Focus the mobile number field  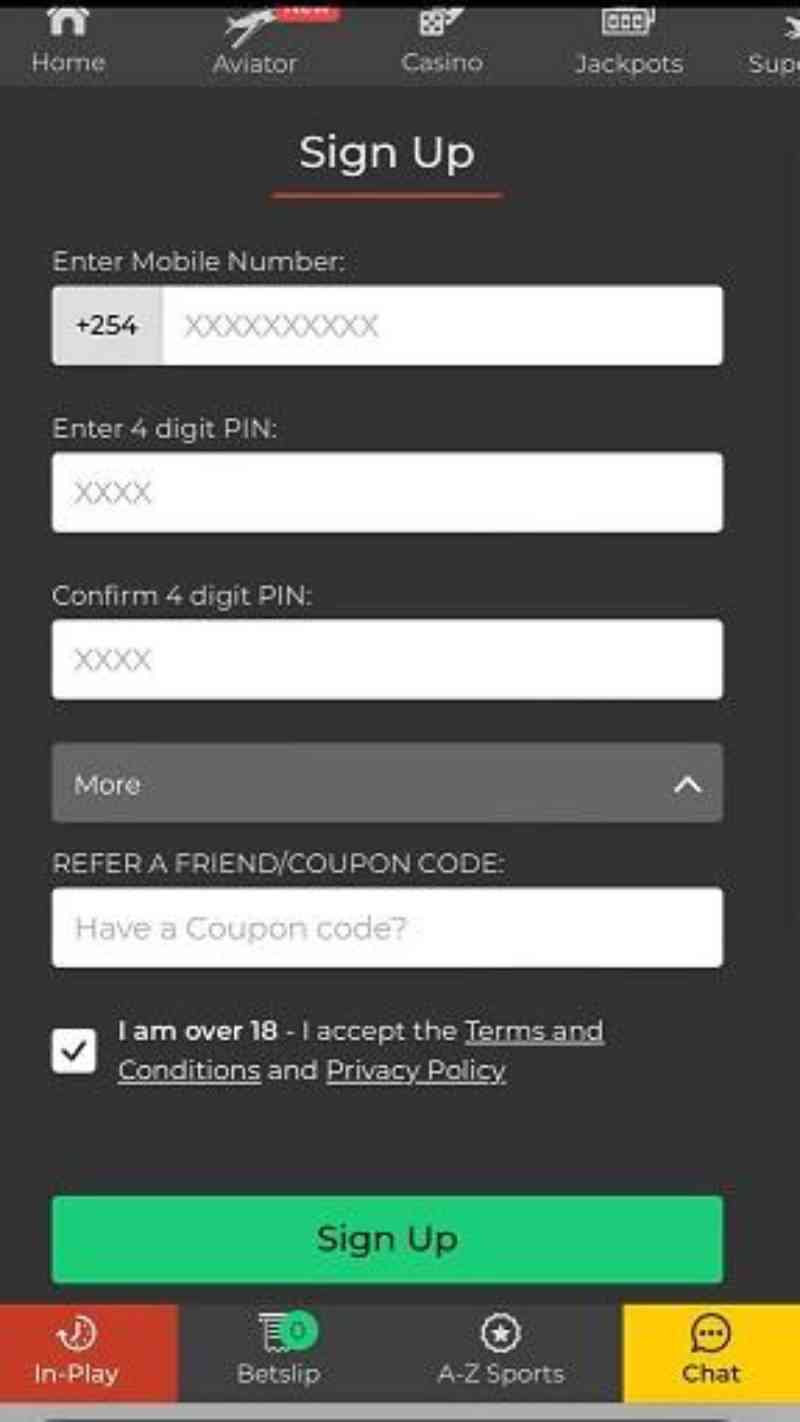click(x=442, y=326)
